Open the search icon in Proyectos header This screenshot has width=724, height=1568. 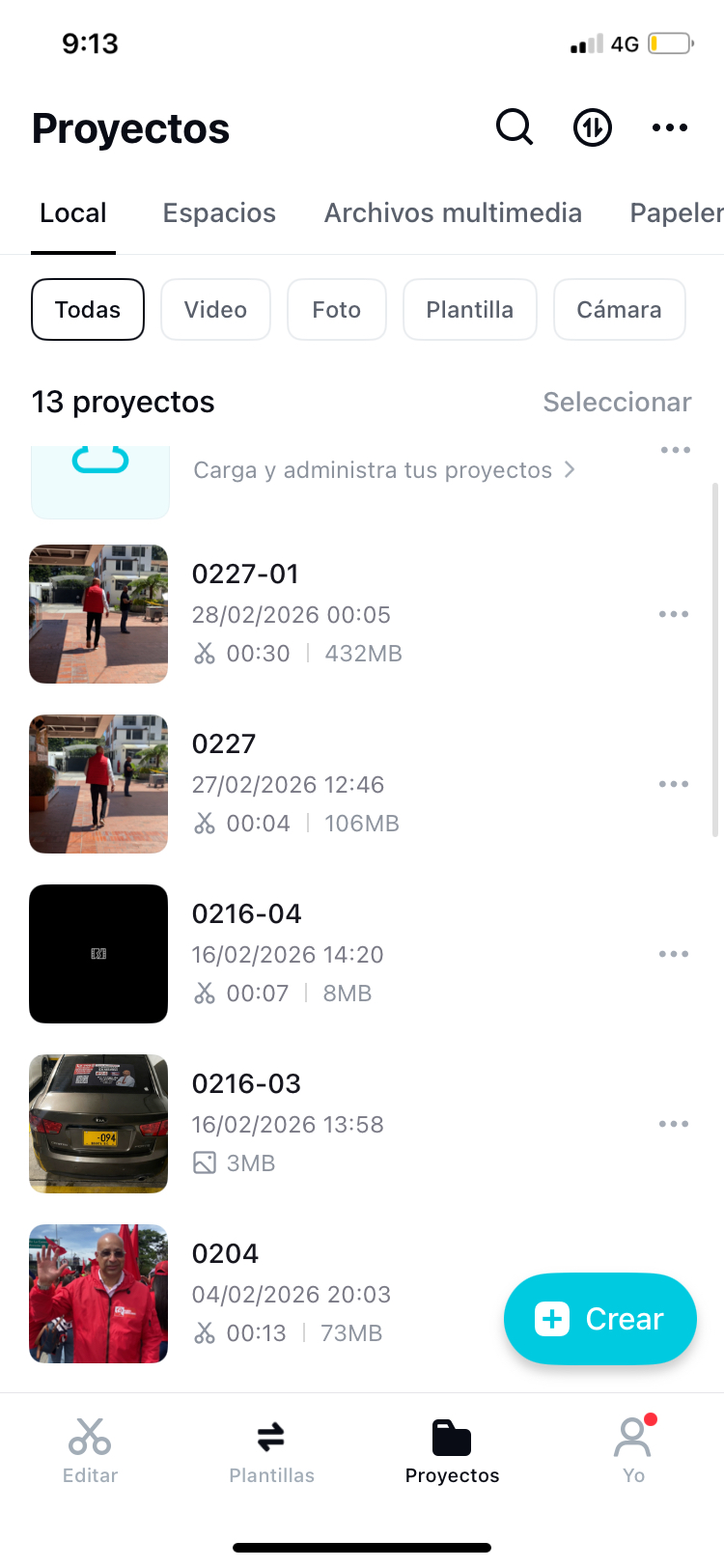[514, 126]
